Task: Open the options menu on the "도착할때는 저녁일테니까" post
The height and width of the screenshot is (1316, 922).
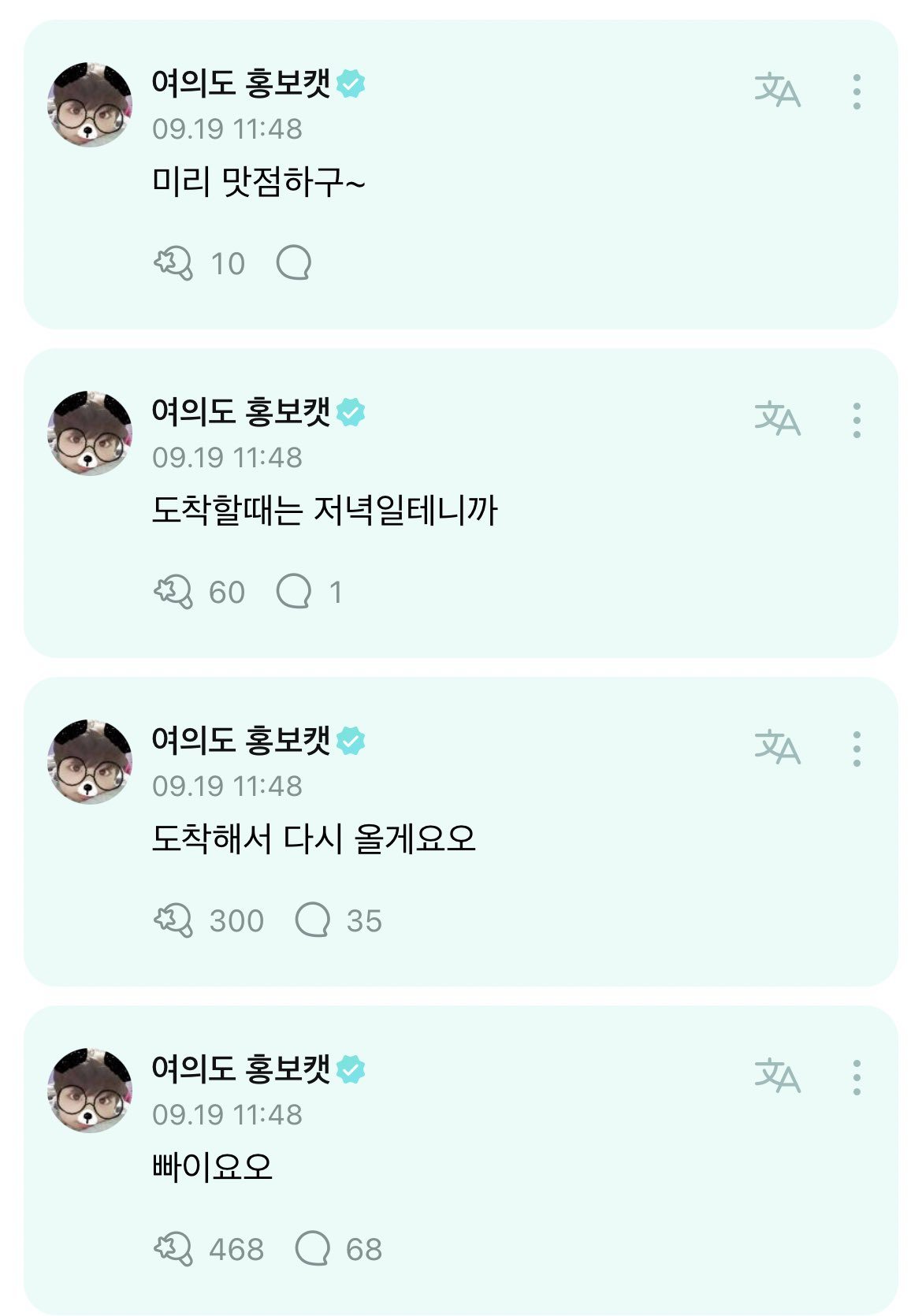Action: click(x=858, y=419)
